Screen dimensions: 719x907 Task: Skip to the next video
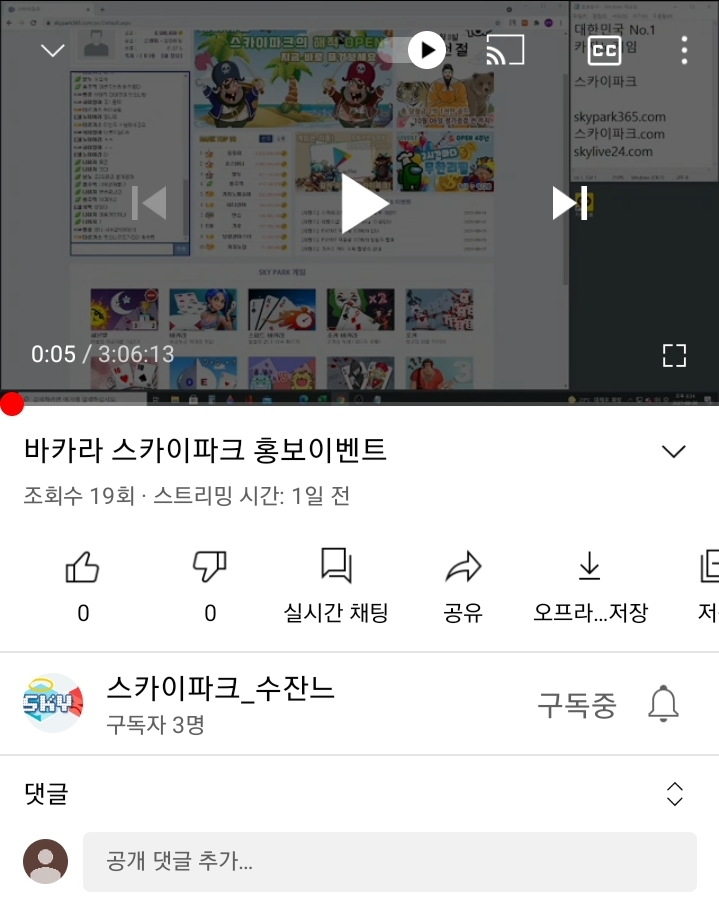pos(571,204)
